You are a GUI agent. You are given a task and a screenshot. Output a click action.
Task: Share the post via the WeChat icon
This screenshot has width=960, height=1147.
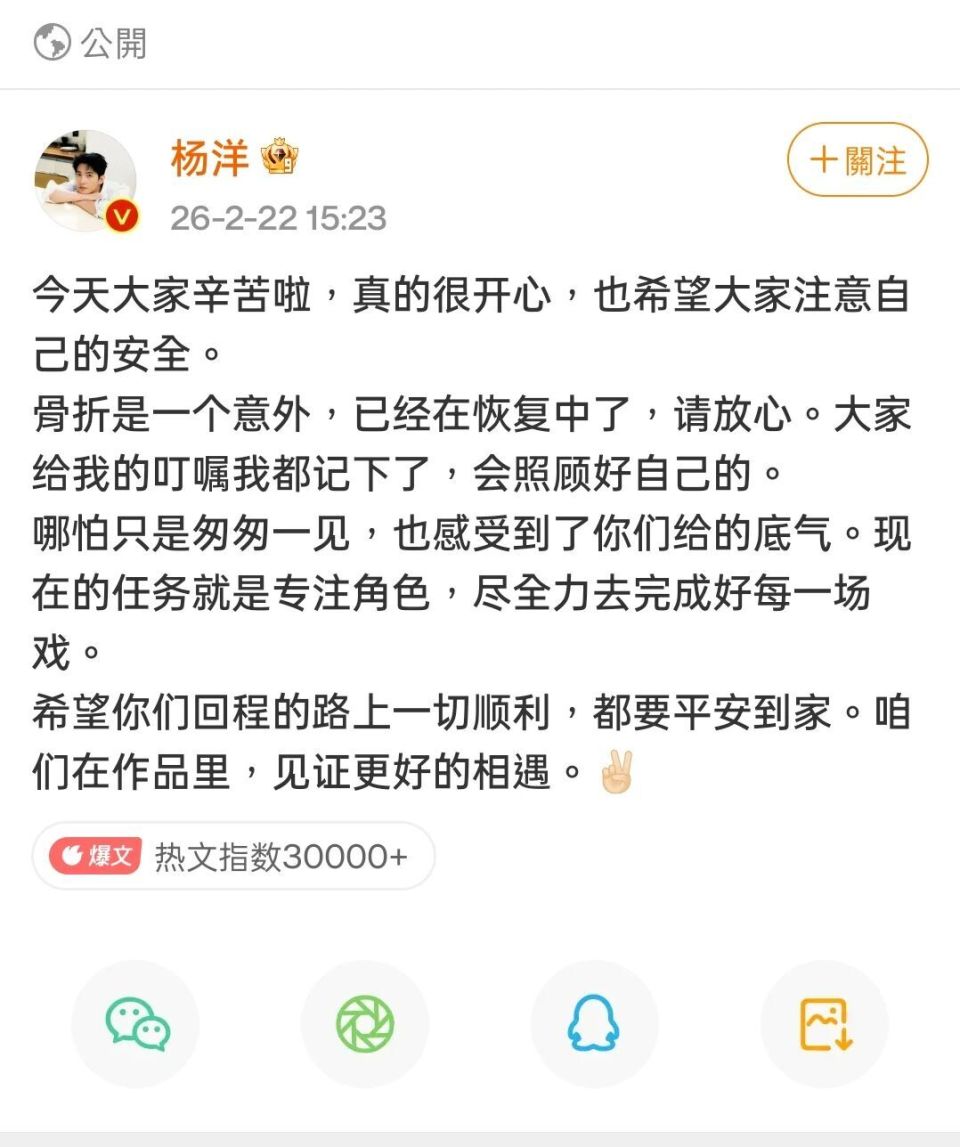pos(134,1023)
